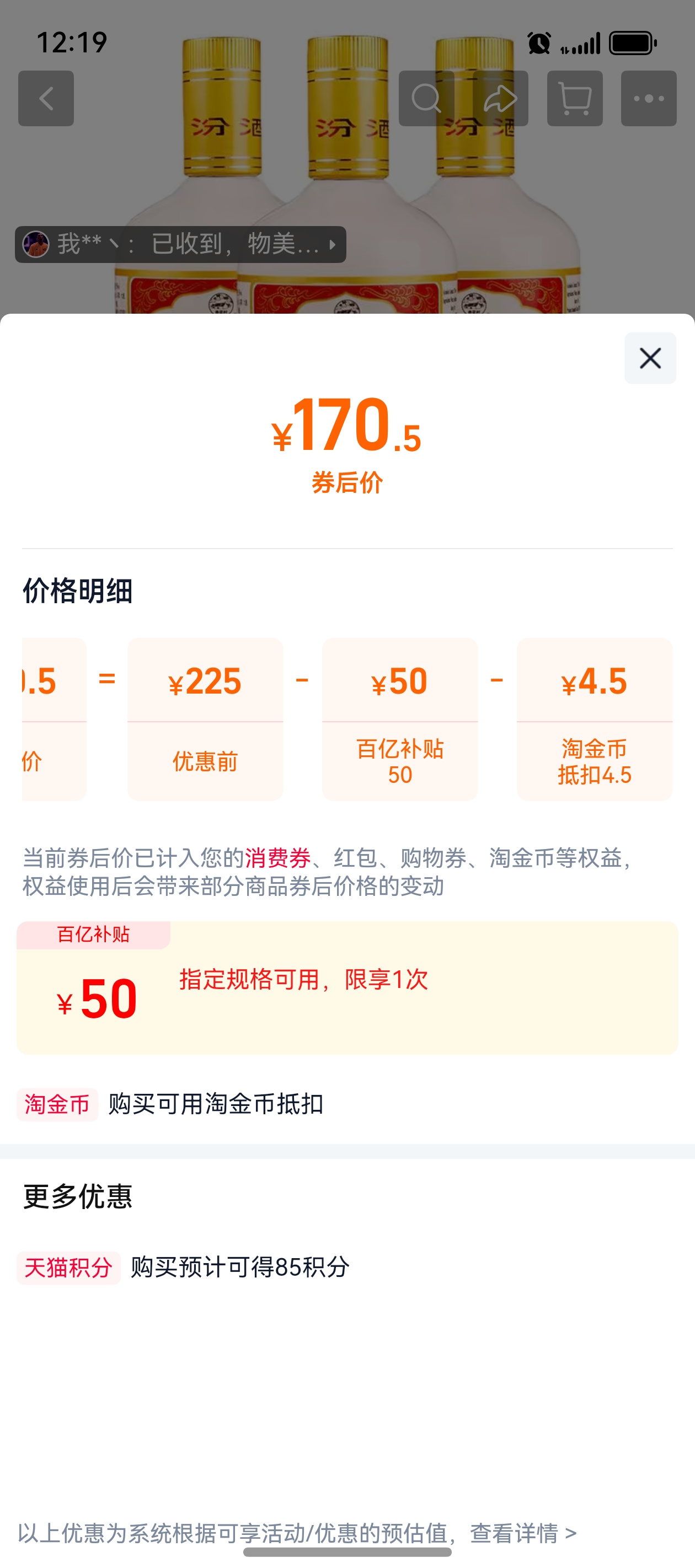Tap the buyer avatar in the comment bubble

click(x=38, y=244)
